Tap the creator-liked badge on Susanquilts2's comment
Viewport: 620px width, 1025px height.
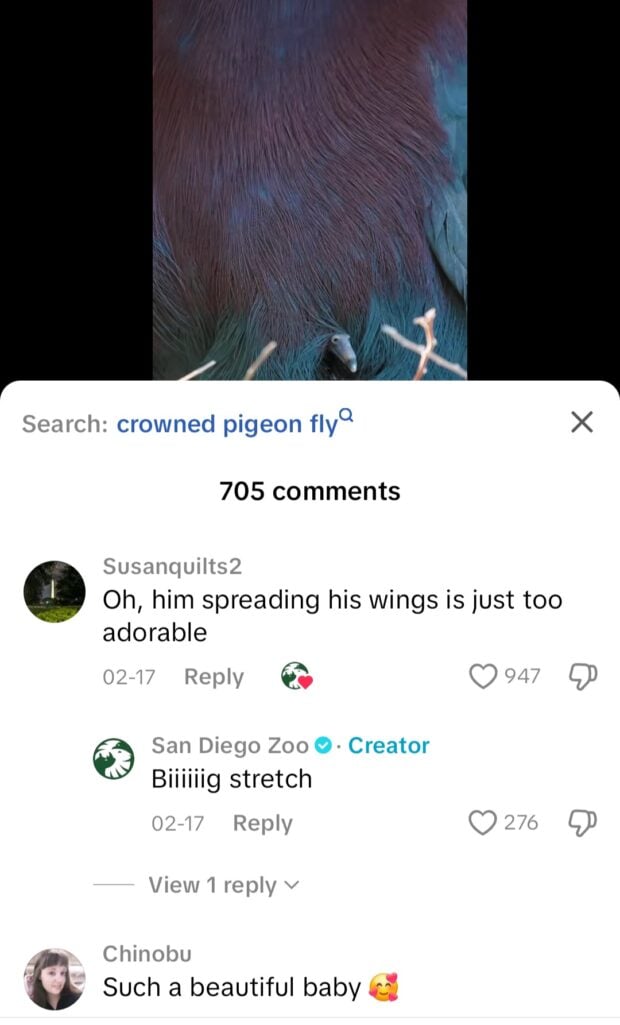[297, 677]
